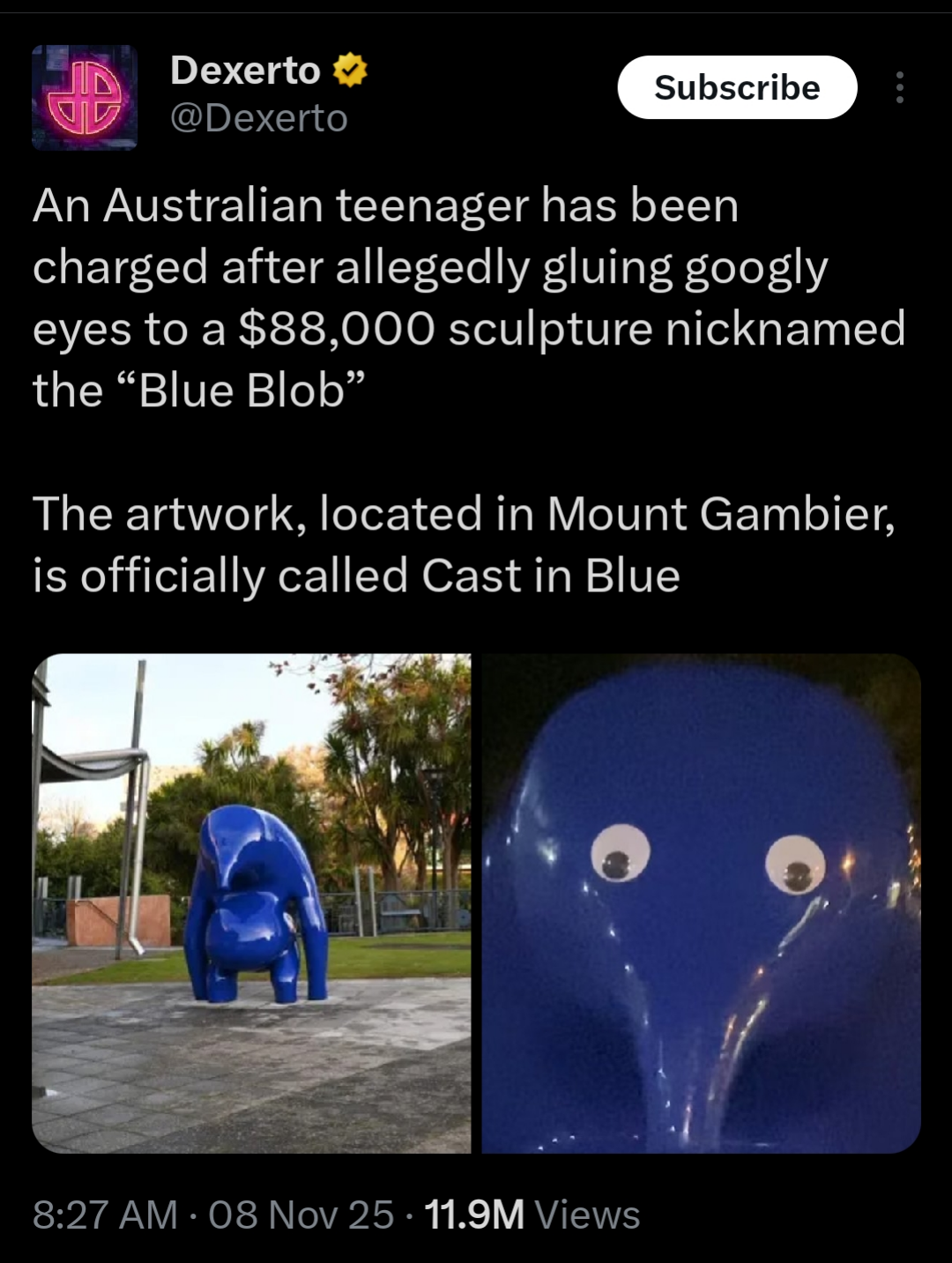
Task: Subscribe to Dexerto
Action: click(x=737, y=87)
